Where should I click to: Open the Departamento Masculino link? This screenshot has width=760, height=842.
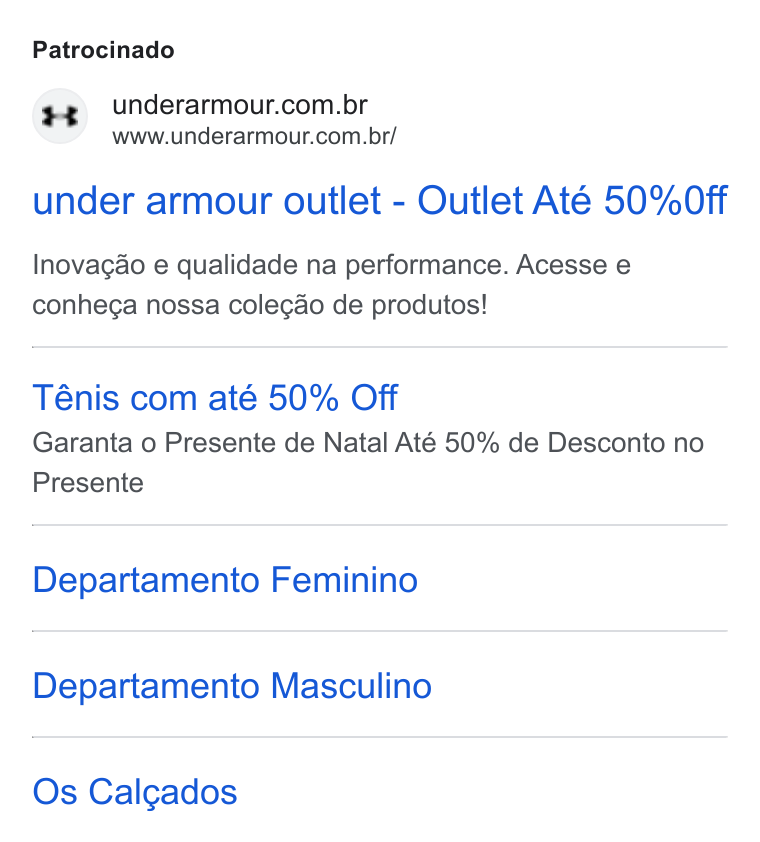point(232,686)
